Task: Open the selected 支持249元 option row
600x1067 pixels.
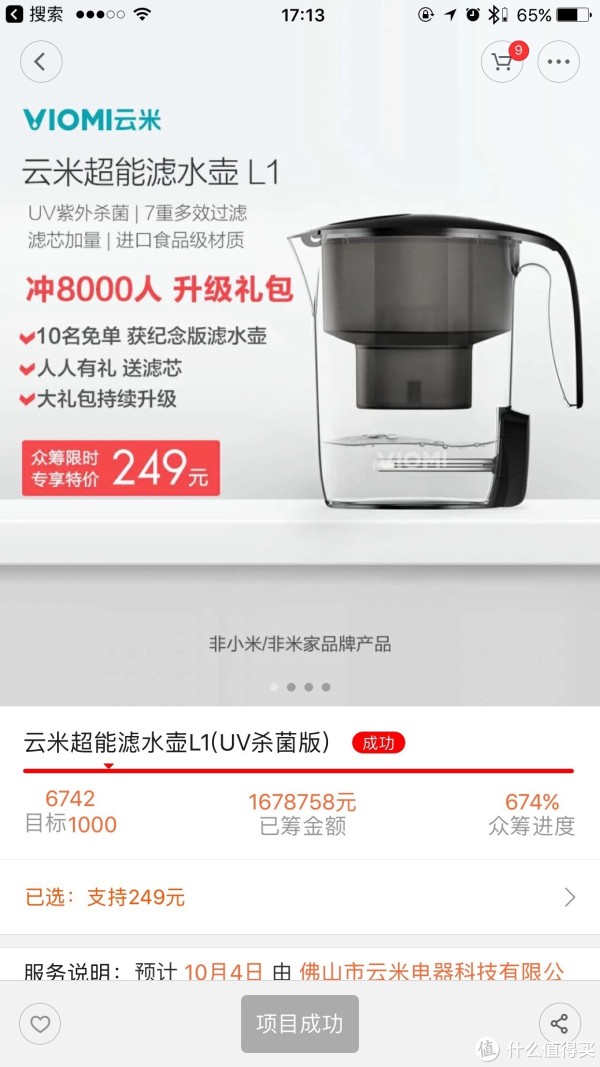Action: [300, 897]
